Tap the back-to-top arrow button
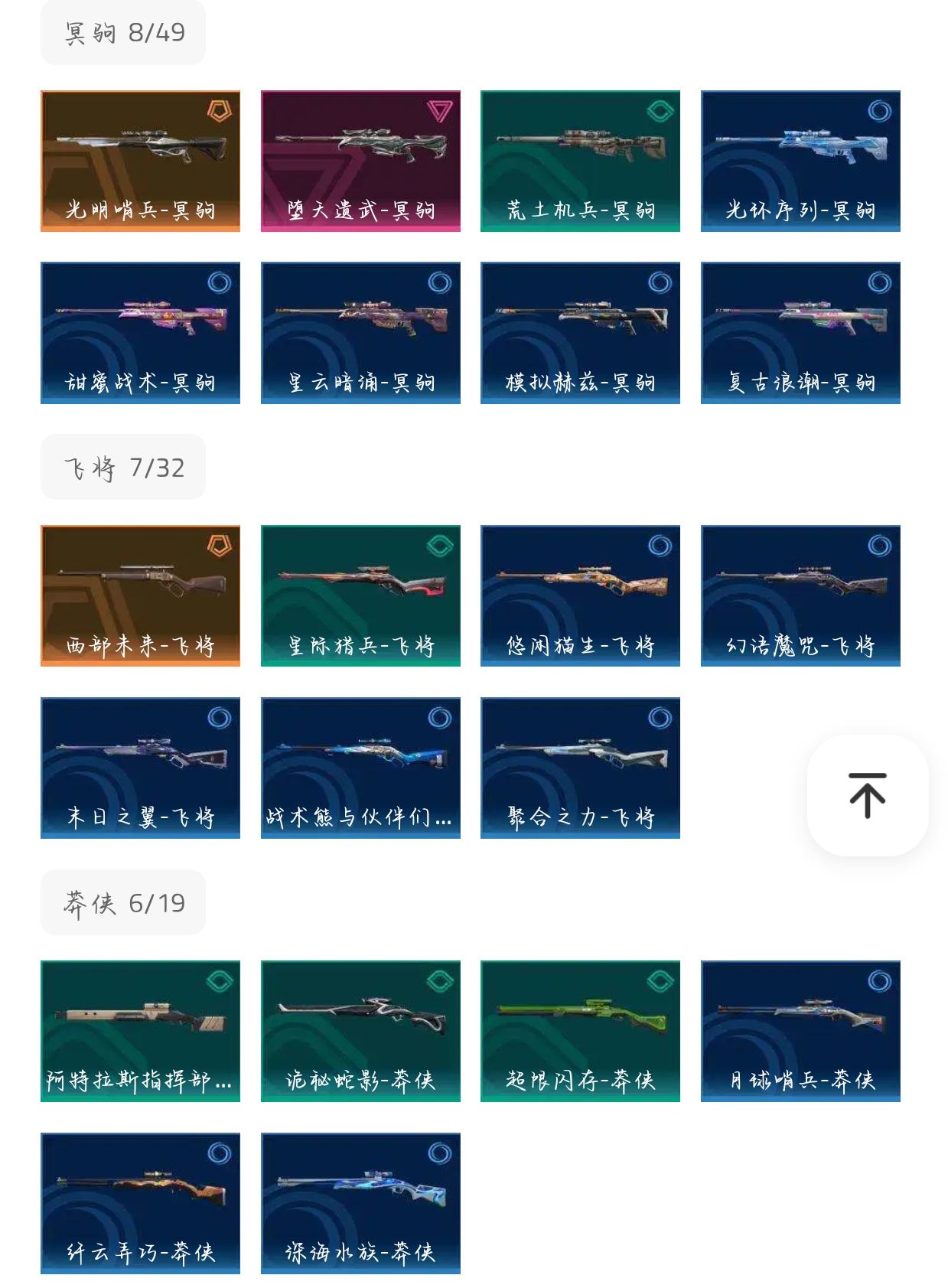This screenshot has height=1288, width=948. point(867,795)
